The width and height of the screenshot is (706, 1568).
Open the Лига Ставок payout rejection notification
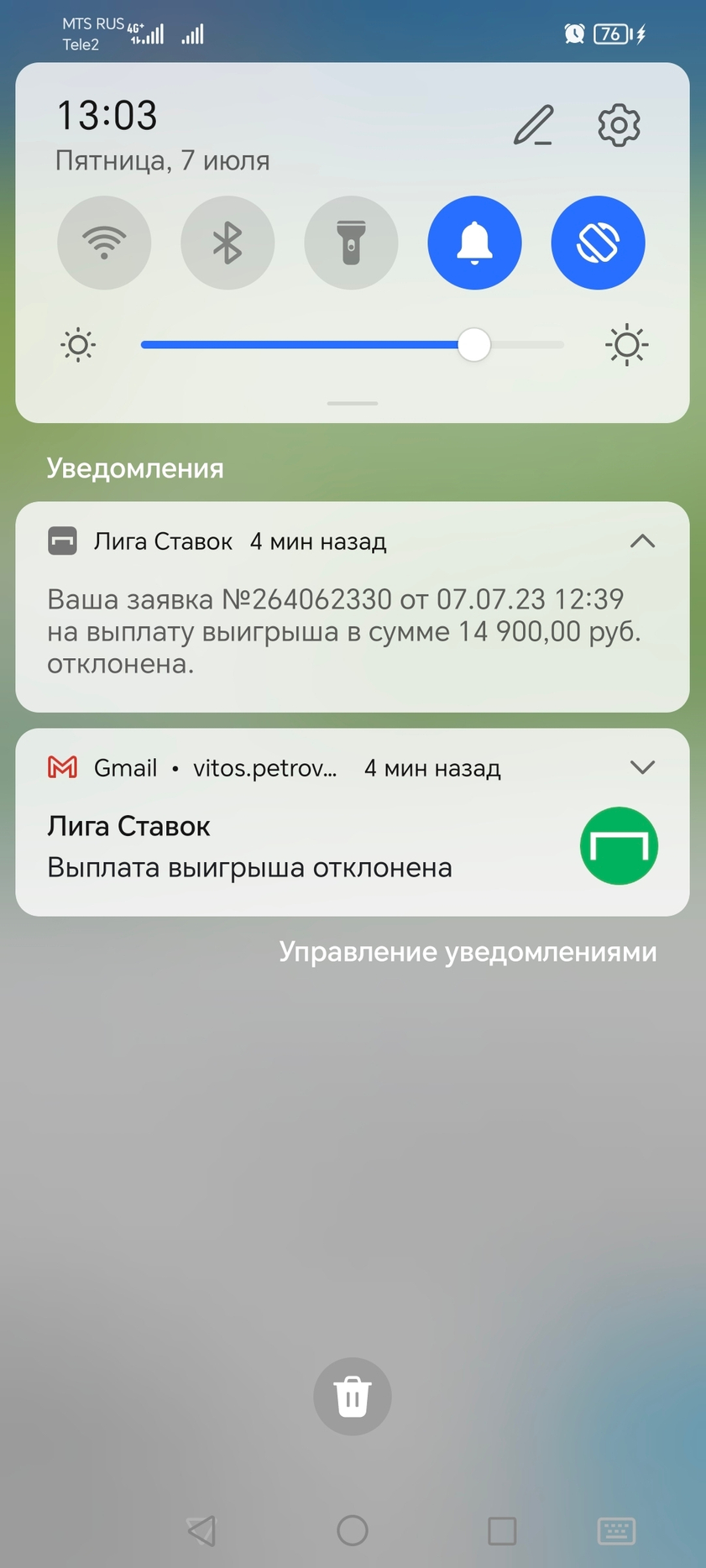tap(344, 631)
